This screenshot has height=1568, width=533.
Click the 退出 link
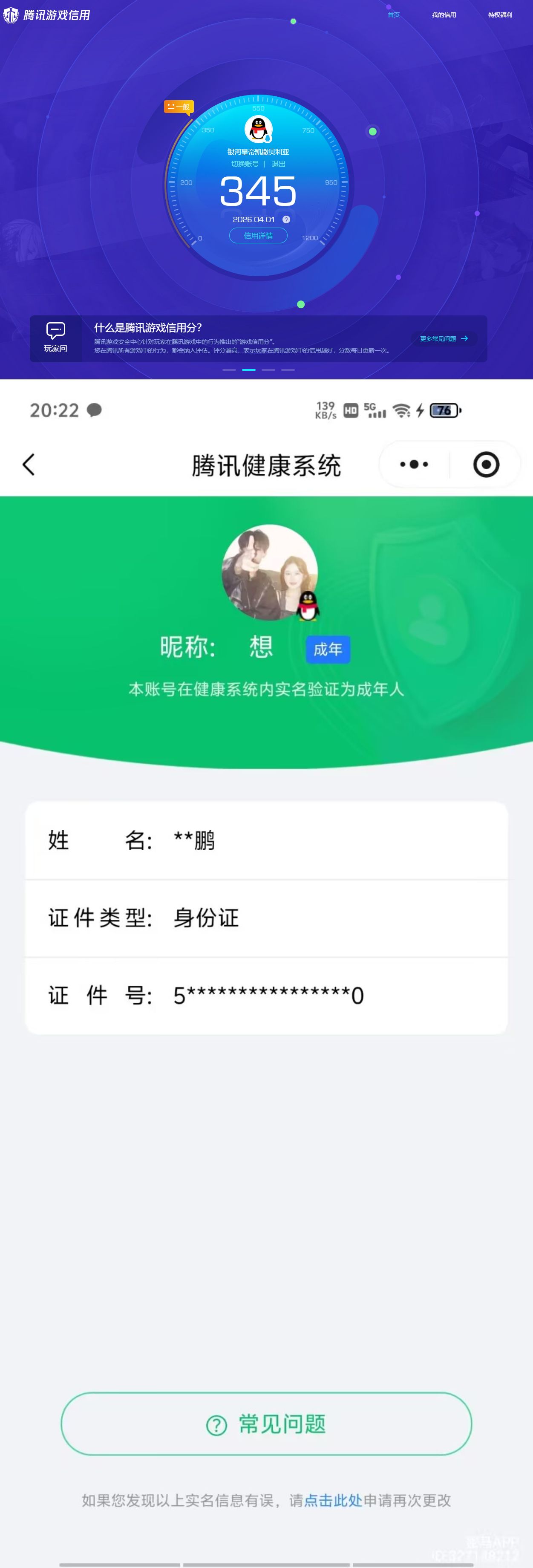tap(279, 164)
